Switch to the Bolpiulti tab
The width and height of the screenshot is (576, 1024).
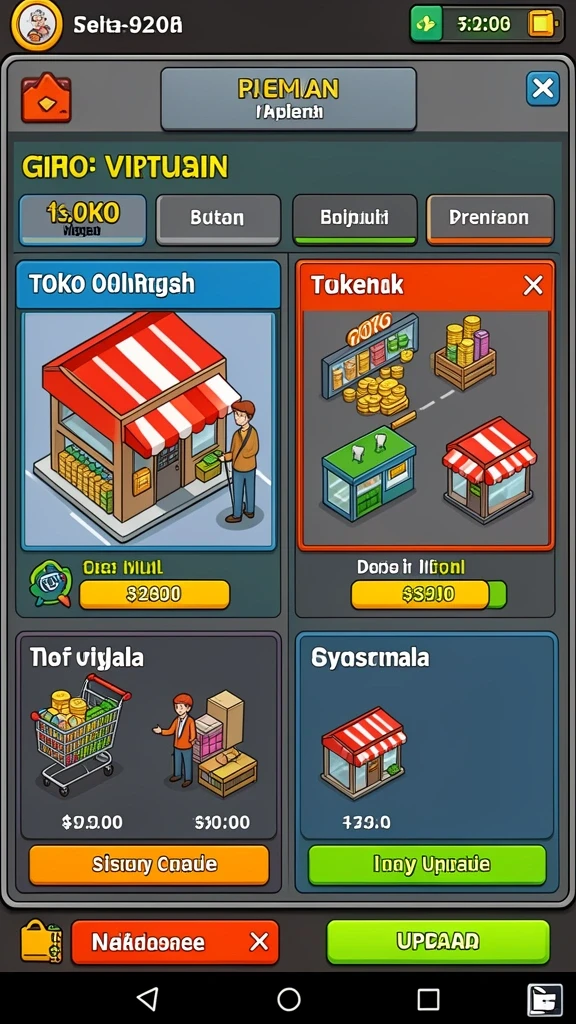coord(355,217)
